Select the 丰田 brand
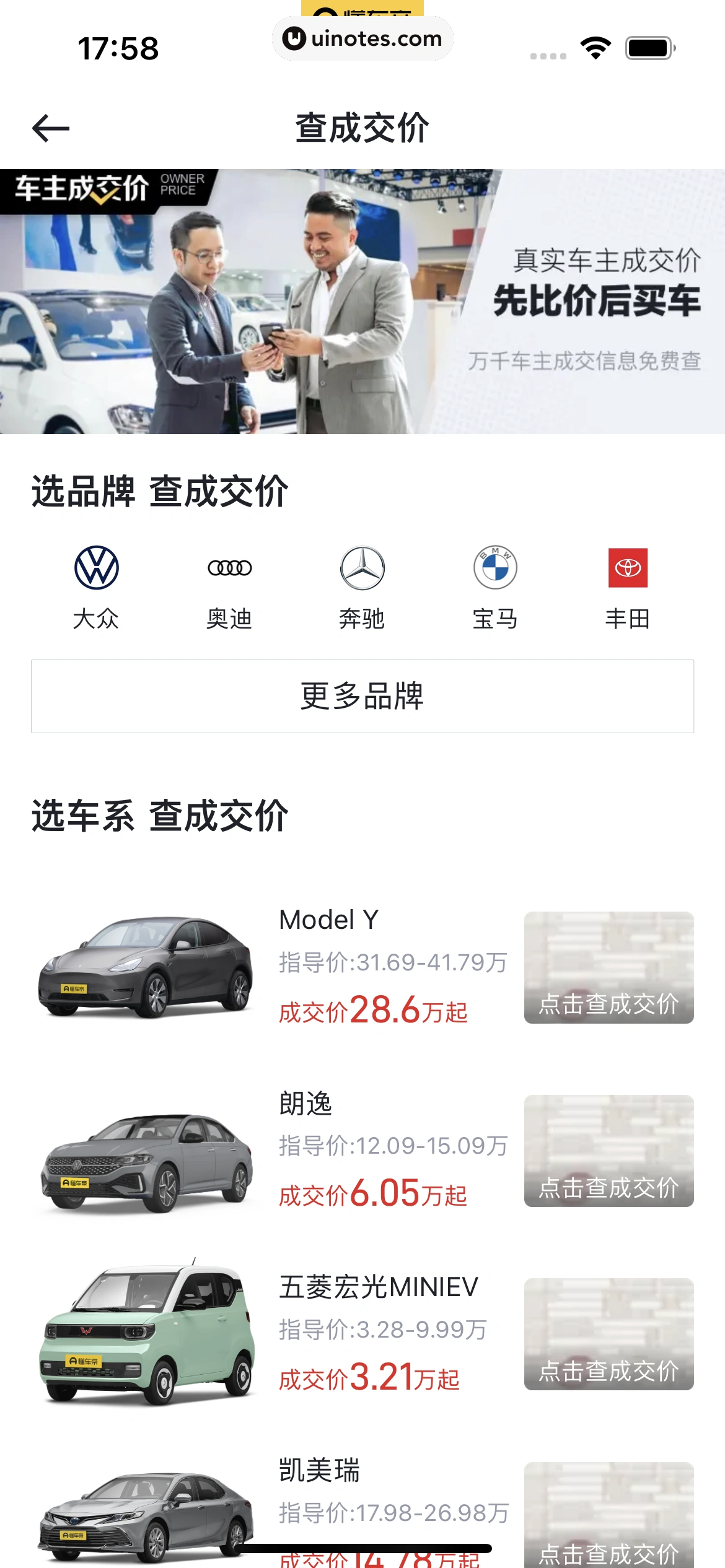Image resolution: width=725 pixels, height=1568 pixels. [628, 586]
